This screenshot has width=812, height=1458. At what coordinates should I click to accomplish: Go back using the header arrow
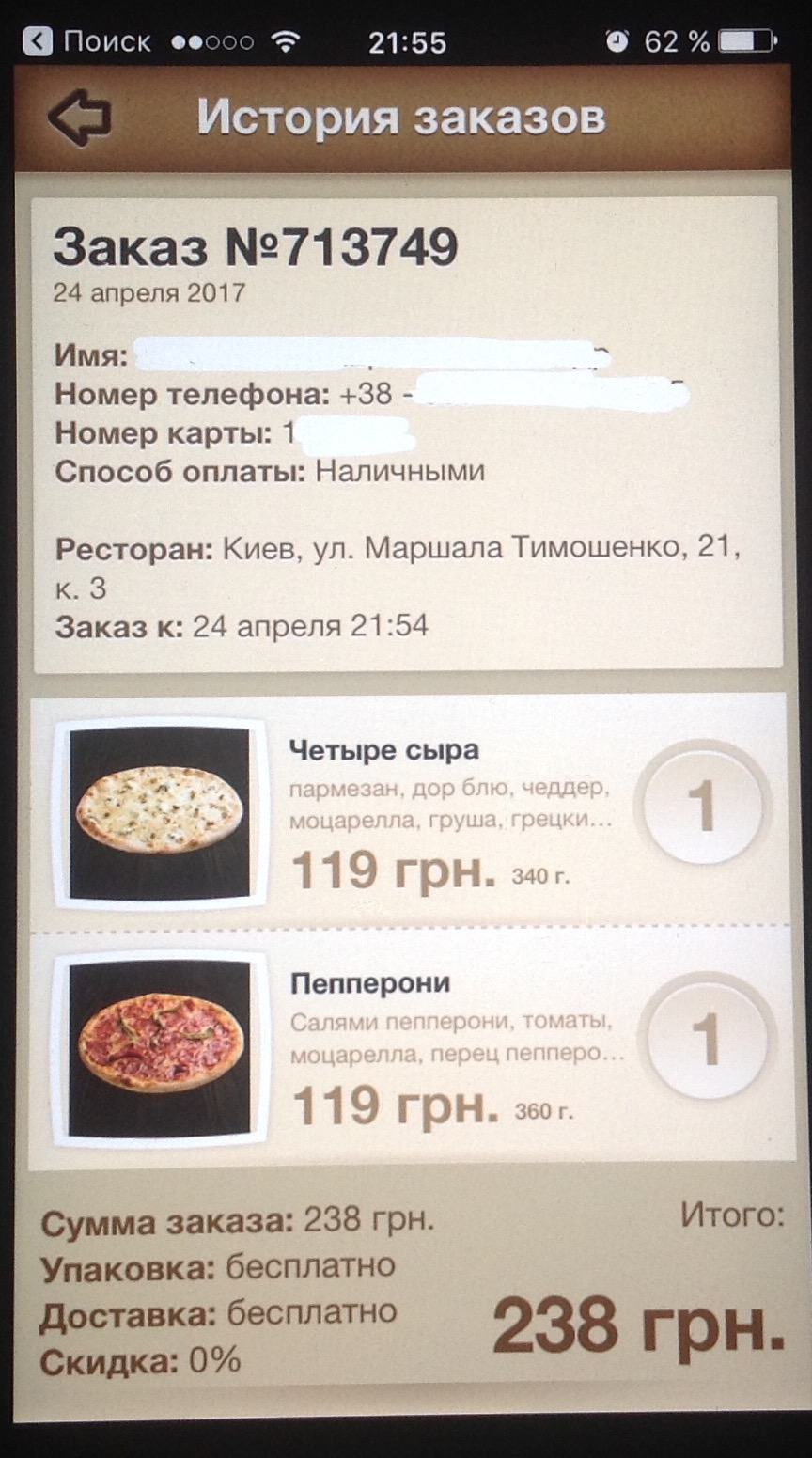coord(79,118)
